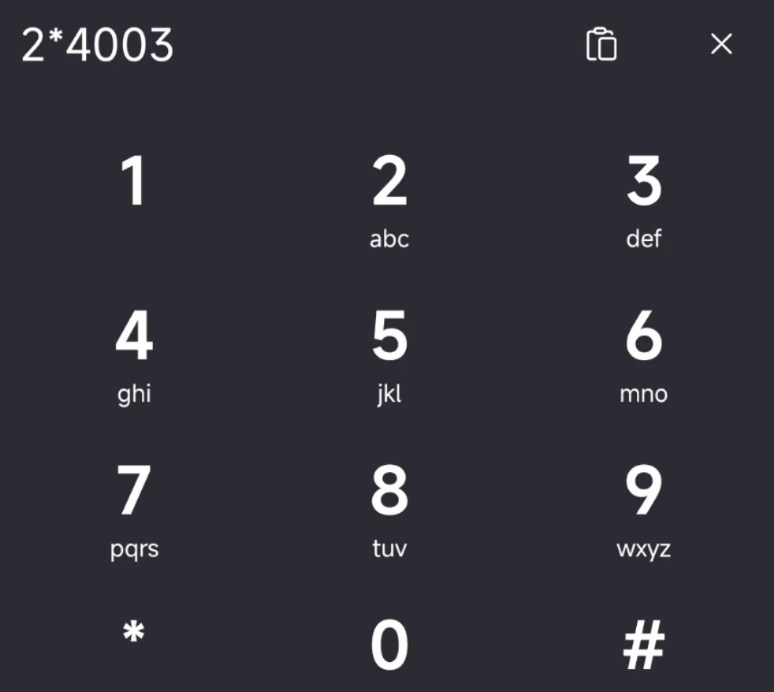Screen dimensions: 774x692
Task: Add digit 4 (ghi) to the number
Action: (133, 355)
